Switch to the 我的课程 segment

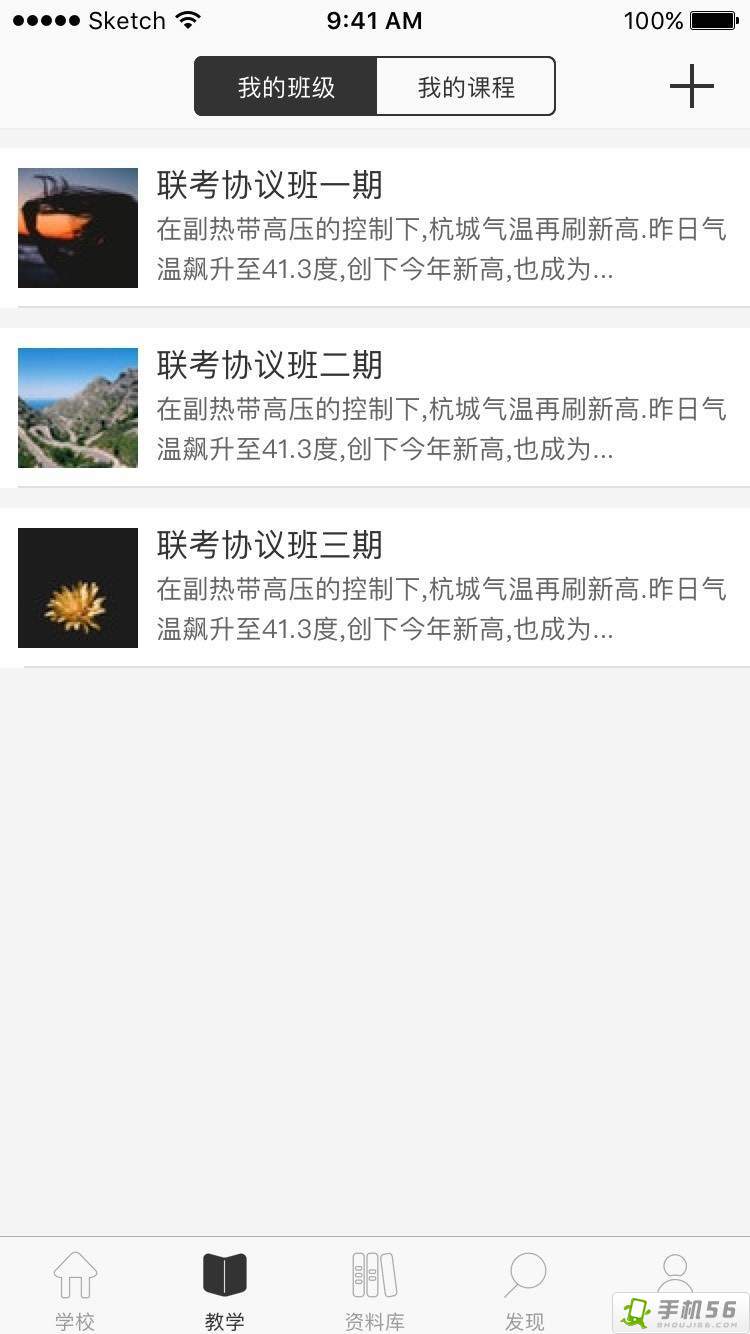pos(465,87)
